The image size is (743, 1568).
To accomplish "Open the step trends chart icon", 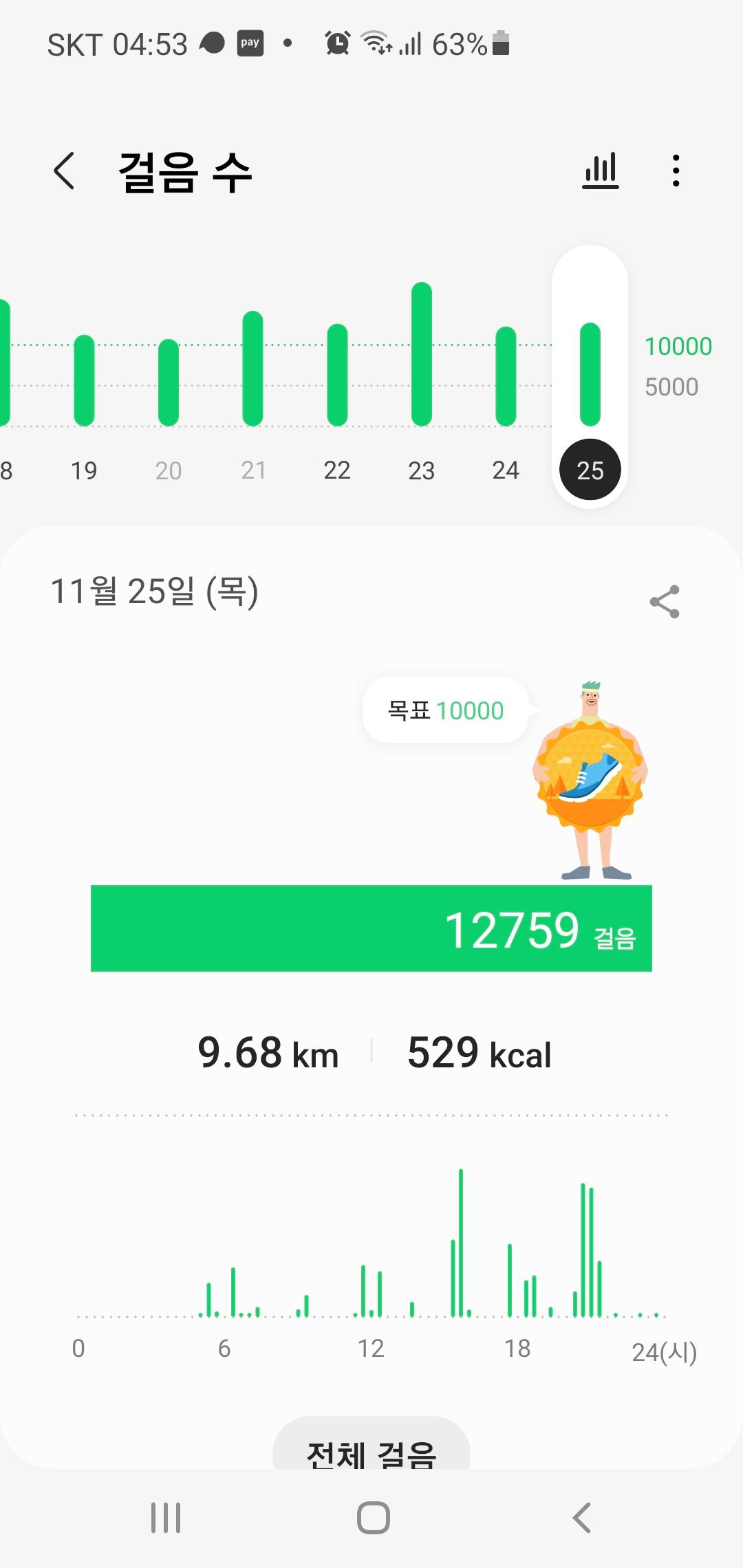I will pos(601,171).
